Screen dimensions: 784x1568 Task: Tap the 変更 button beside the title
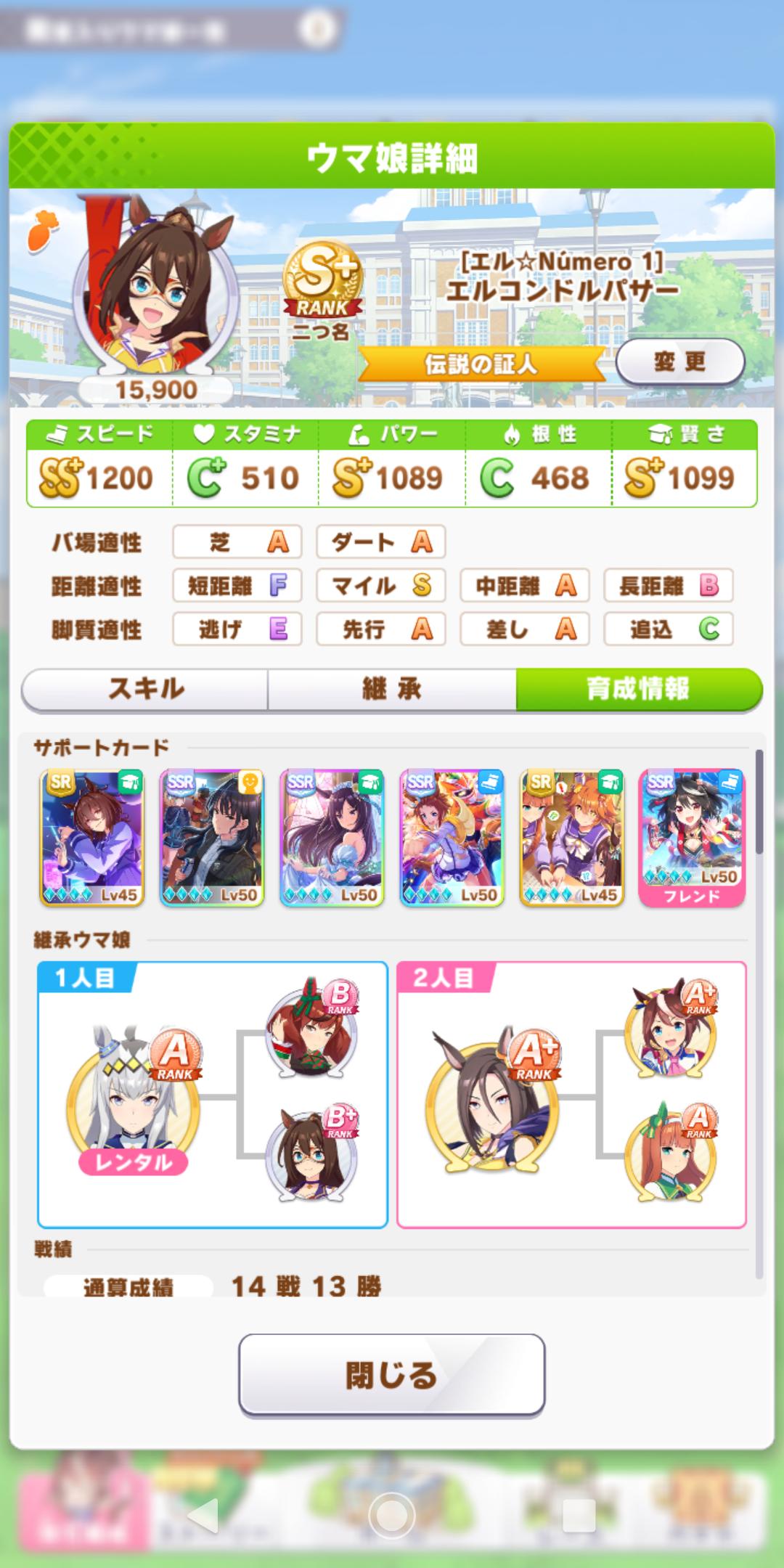(679, 362)
